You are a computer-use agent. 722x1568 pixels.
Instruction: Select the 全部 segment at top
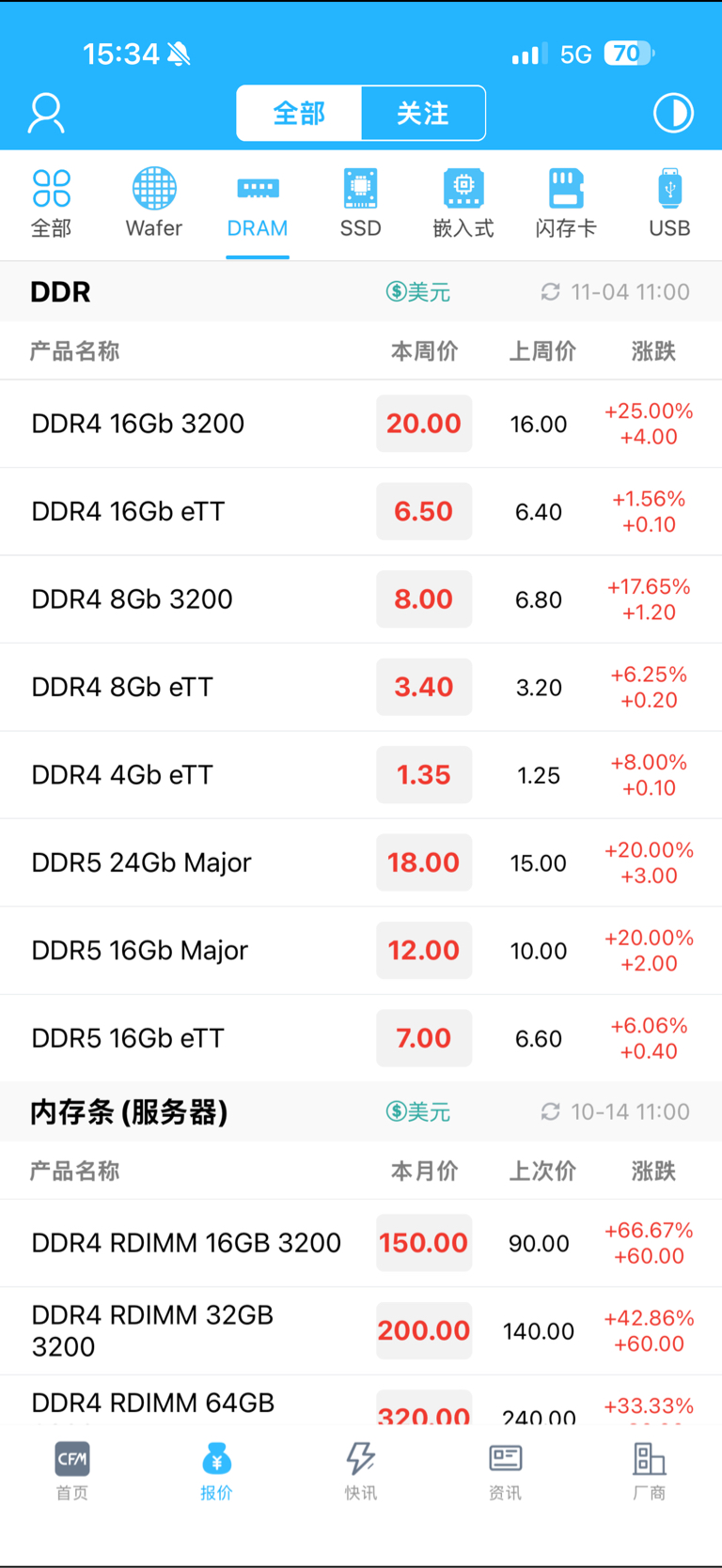click(299, 114)
